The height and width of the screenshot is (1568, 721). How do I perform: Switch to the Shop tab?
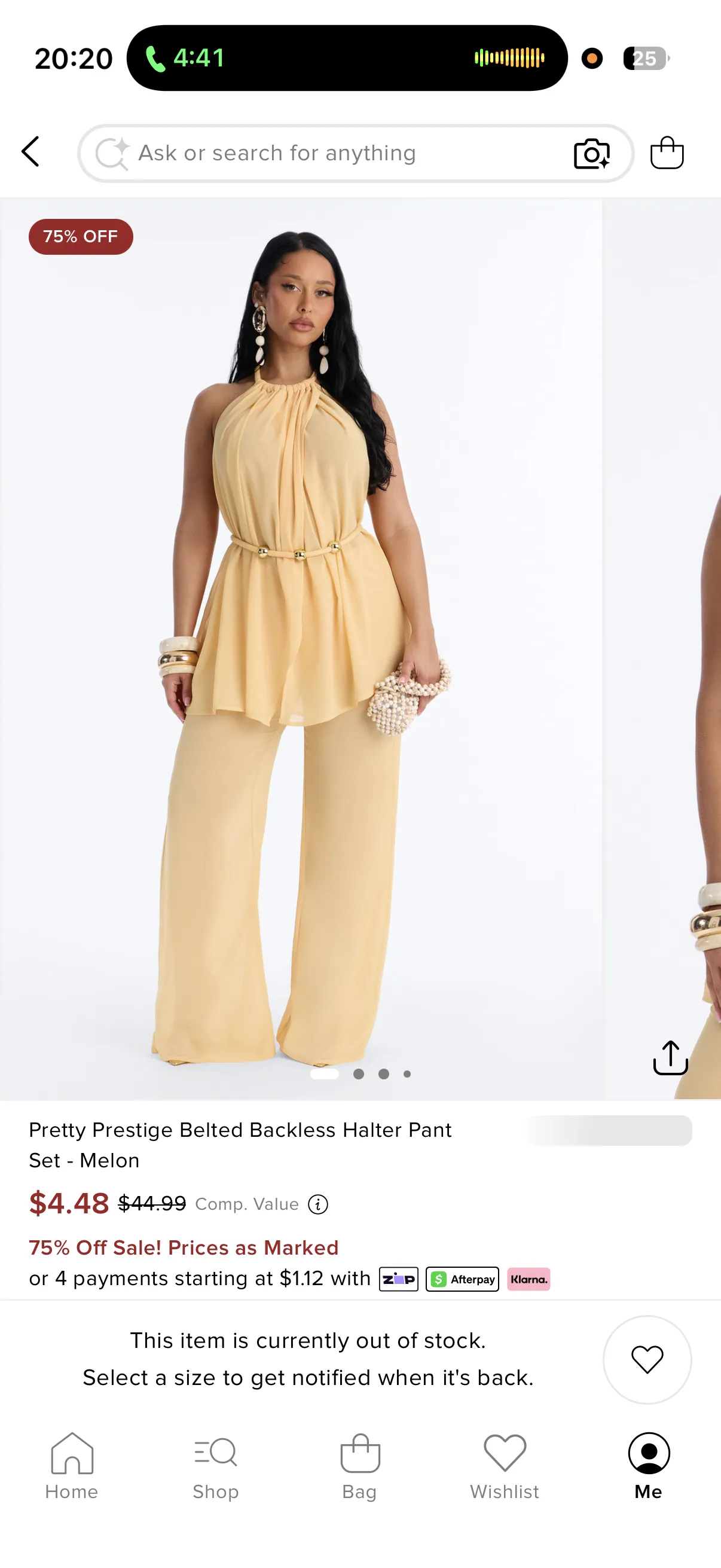click(x=215, y=1466)
